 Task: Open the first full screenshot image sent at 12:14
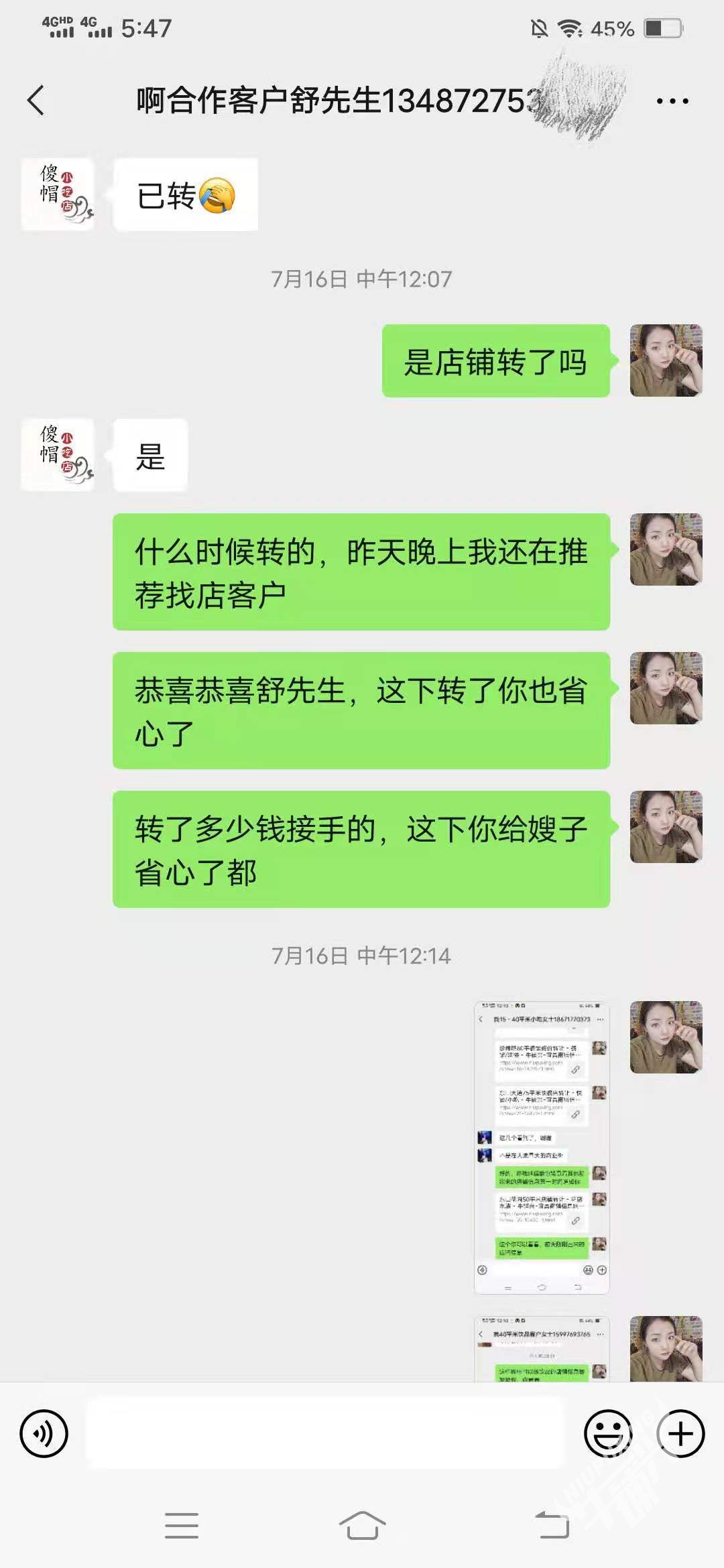click(542, 1147)
